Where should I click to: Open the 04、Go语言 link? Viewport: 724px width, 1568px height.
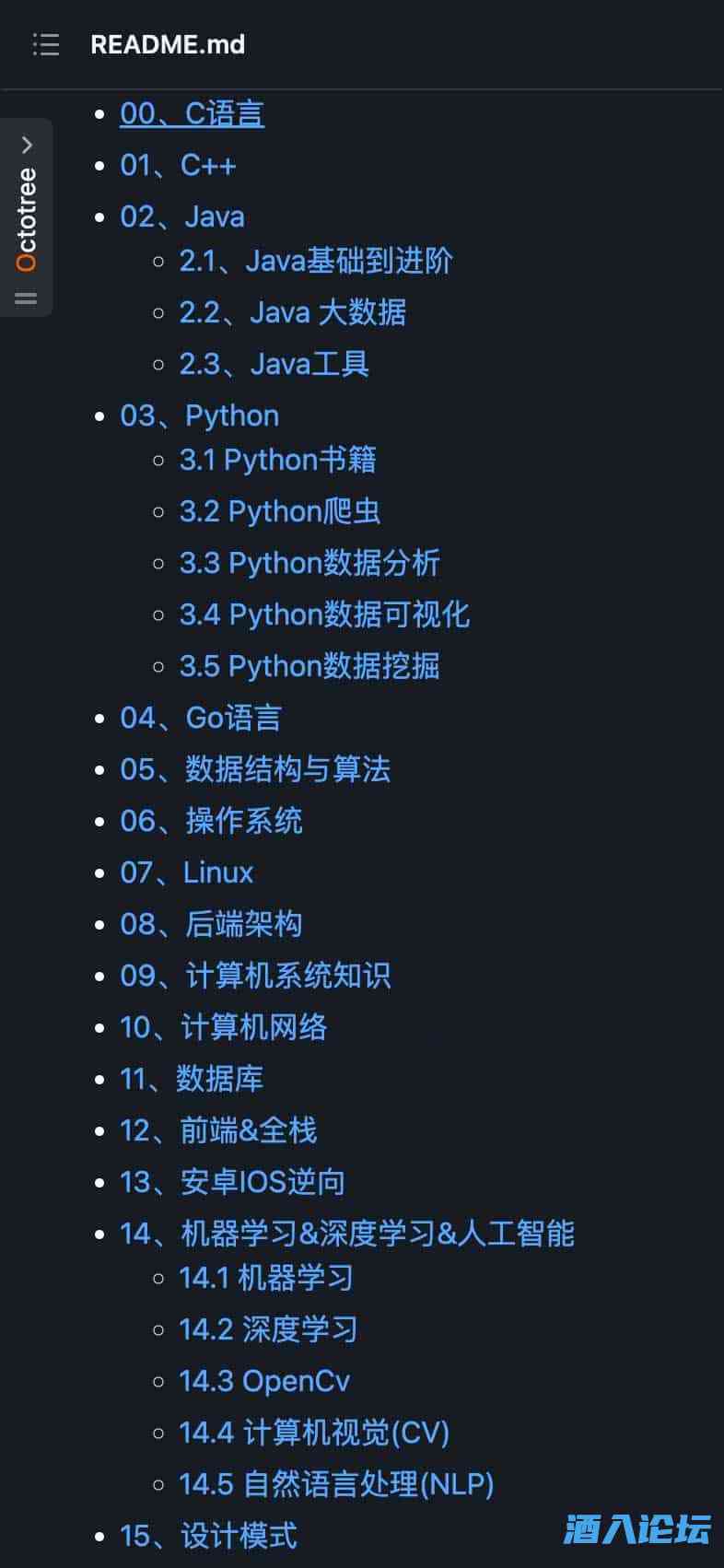(x=201, y=719)
